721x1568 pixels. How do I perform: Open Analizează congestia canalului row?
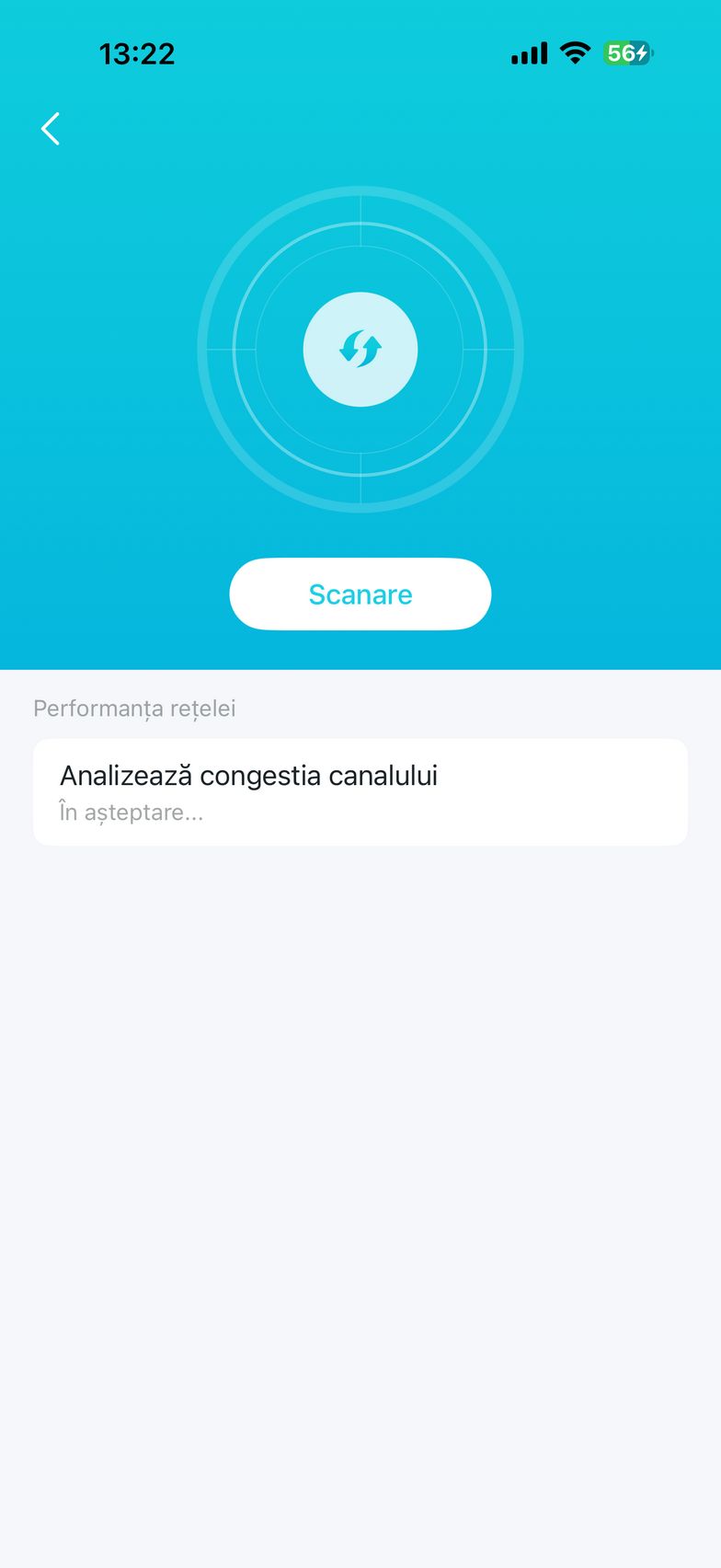360,791
